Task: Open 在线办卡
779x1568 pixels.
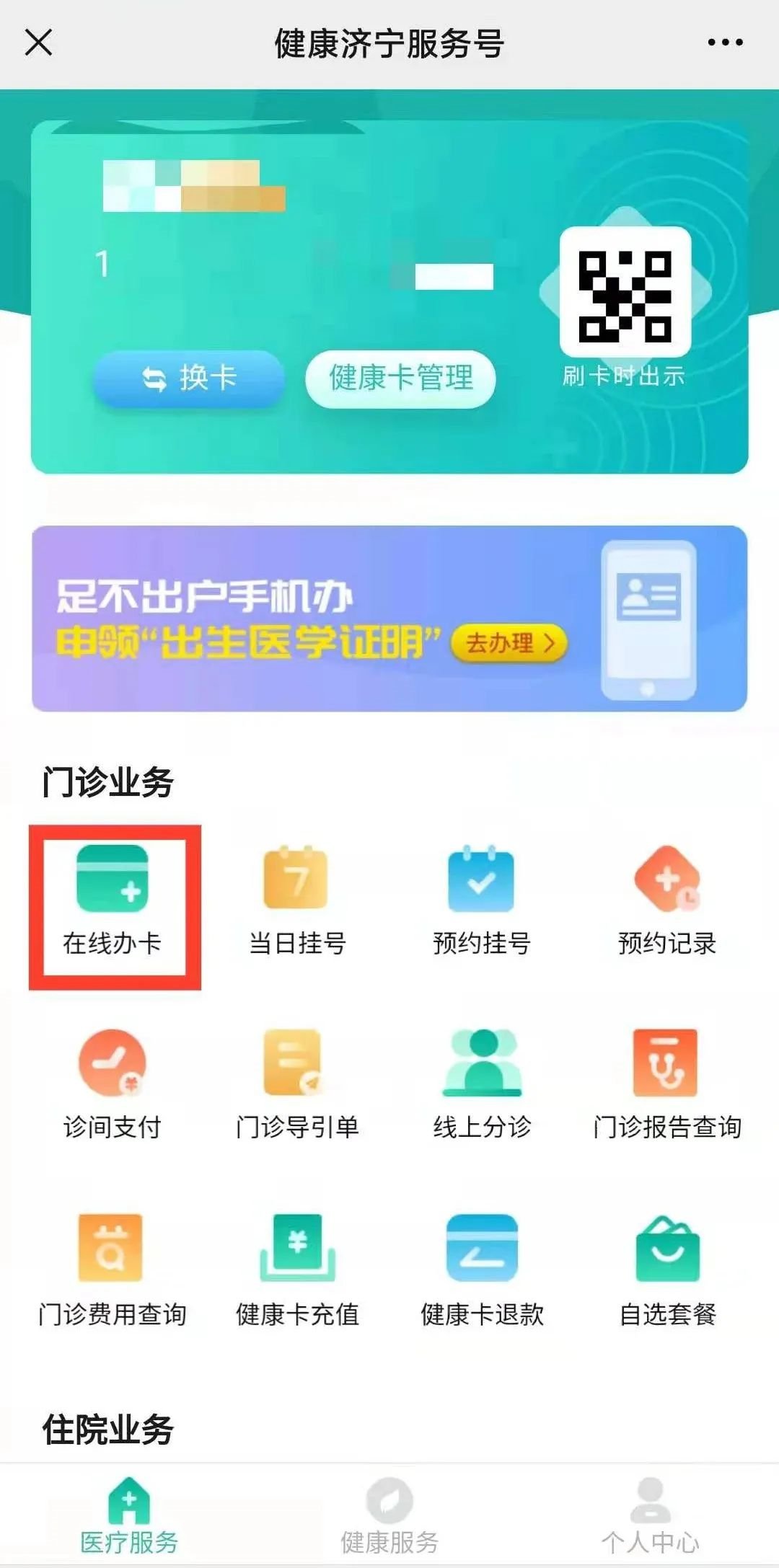Action: pos(113,901)
